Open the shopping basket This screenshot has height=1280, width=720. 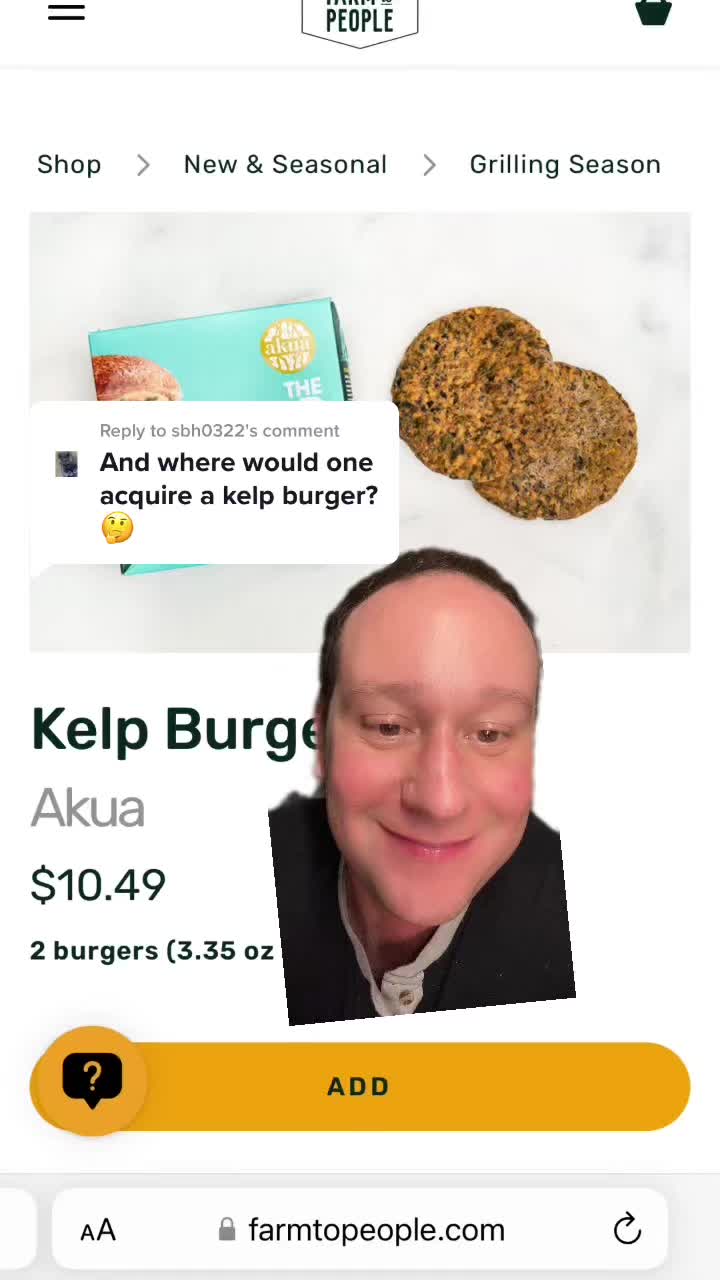[653, 12]
